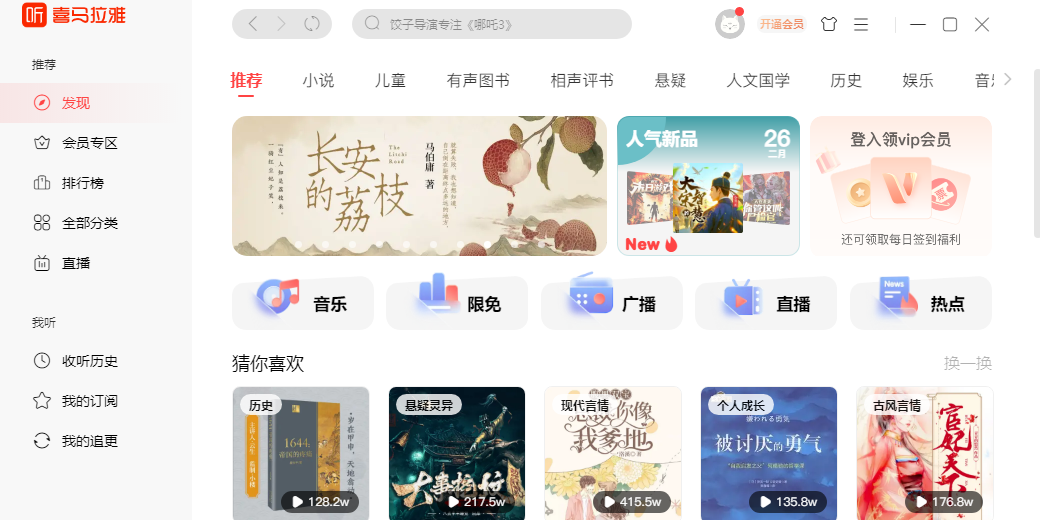Expand more categories with the right chevron
The width and height of the screenshot is (1040, 520).
point(1007,79)
